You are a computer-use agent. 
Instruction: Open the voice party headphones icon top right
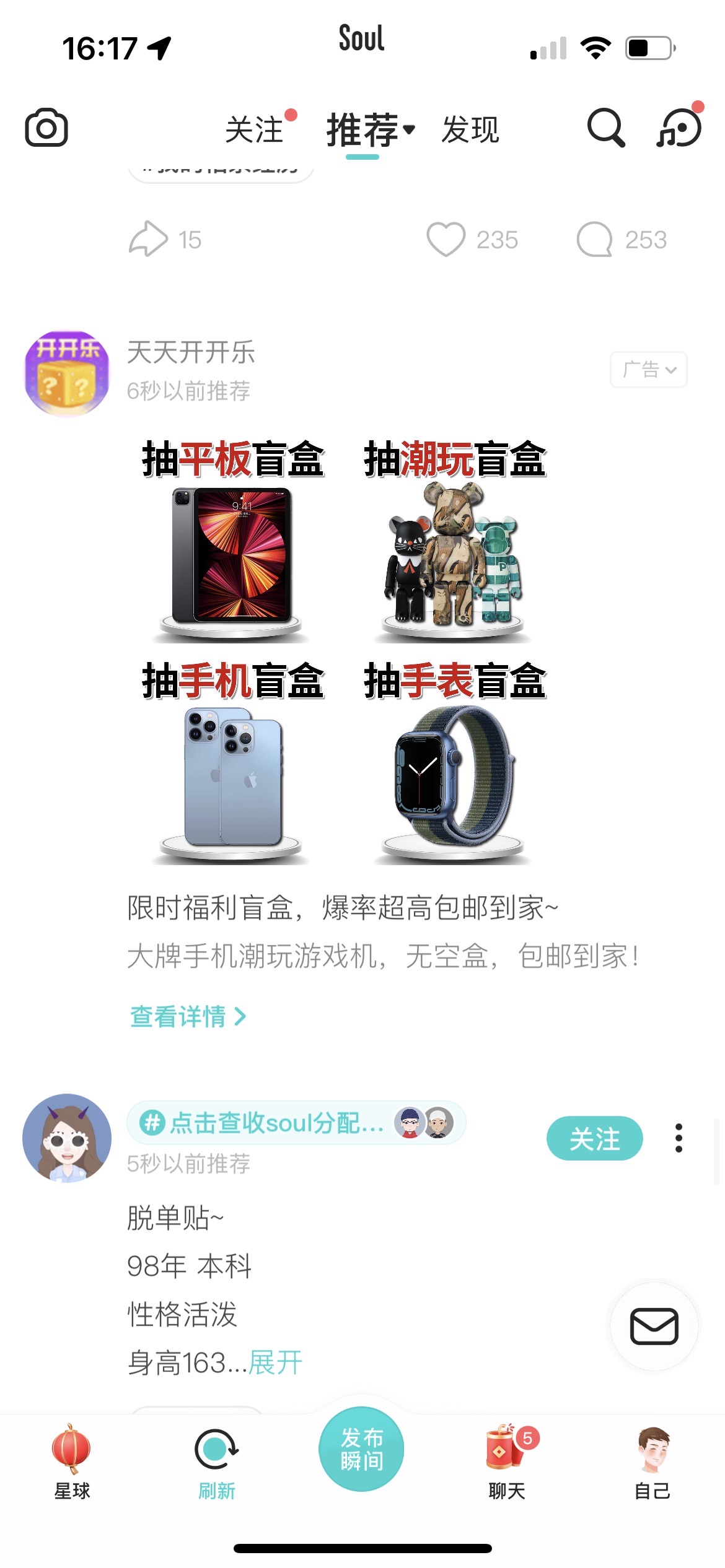pos(680,129)
